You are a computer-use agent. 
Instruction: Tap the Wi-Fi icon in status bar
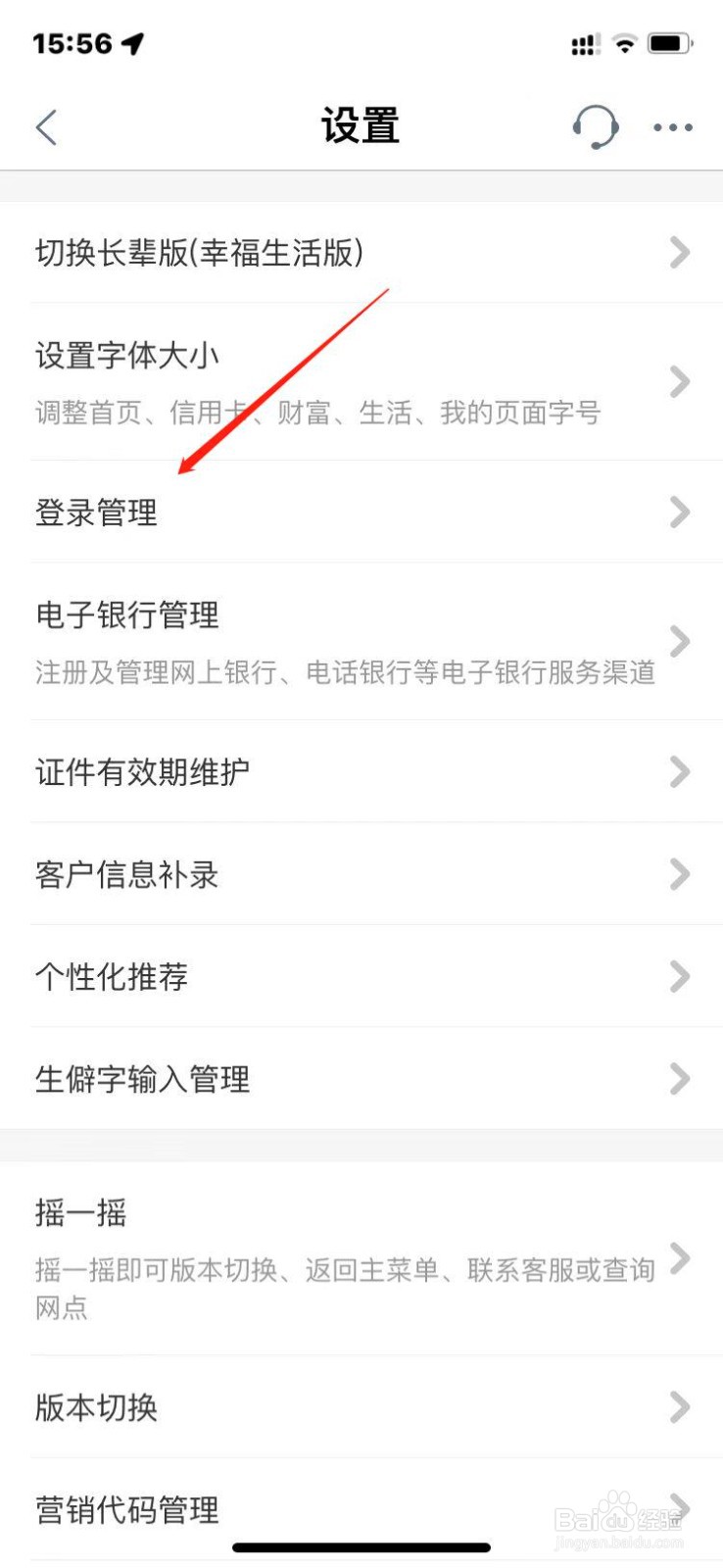[x=624, y=43]
